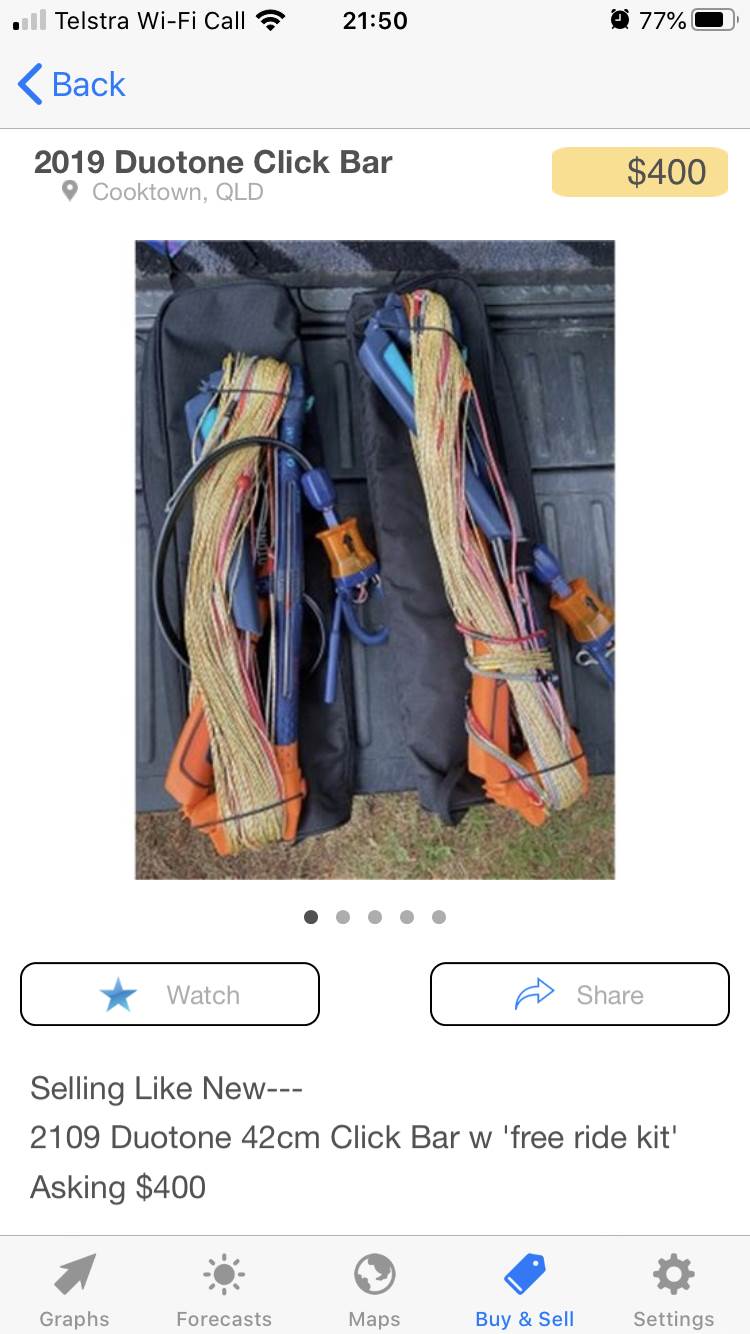This screenshot has width=750, height=1334.
Task: View the Click Bar photo full size
Action: [375, 560]
